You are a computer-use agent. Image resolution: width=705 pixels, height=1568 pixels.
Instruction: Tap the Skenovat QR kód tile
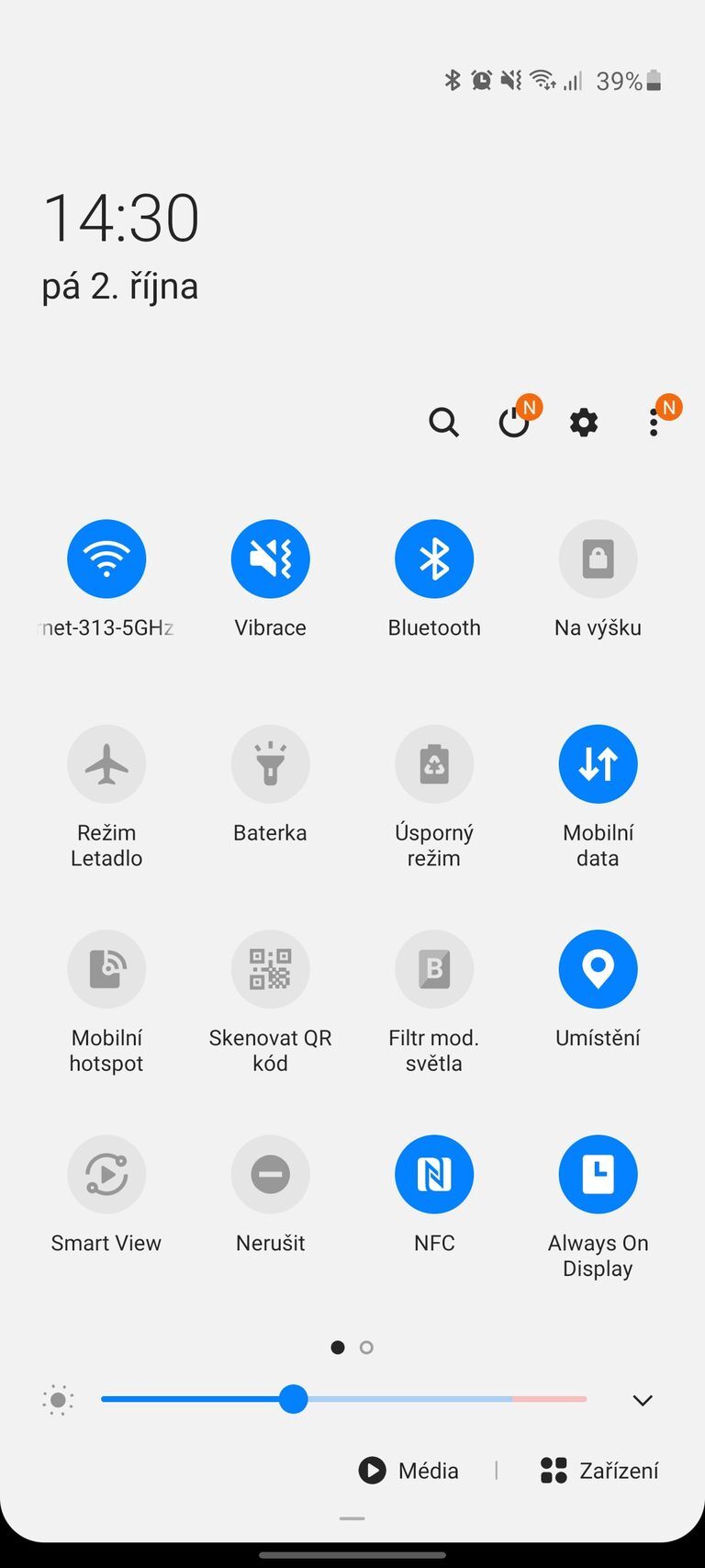point(270,968)
